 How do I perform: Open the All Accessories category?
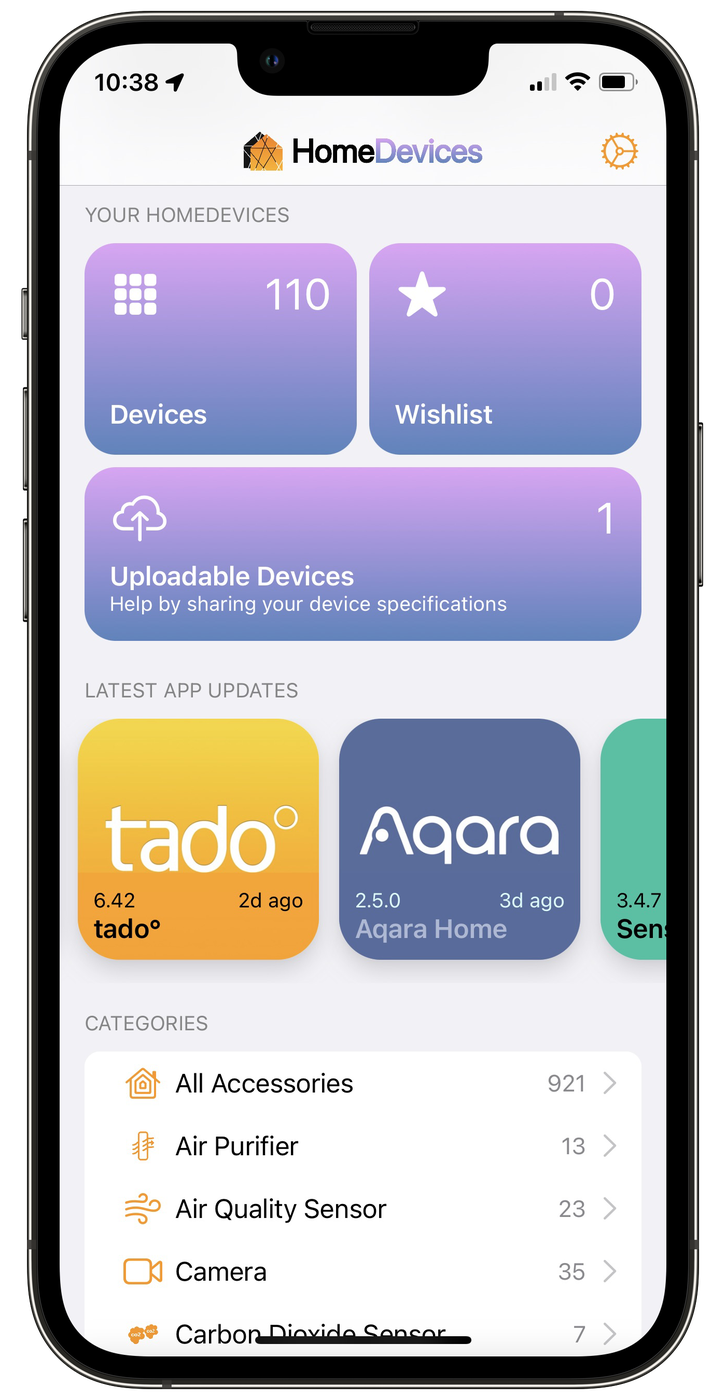pyautogui.click(x=362, y=1083)
